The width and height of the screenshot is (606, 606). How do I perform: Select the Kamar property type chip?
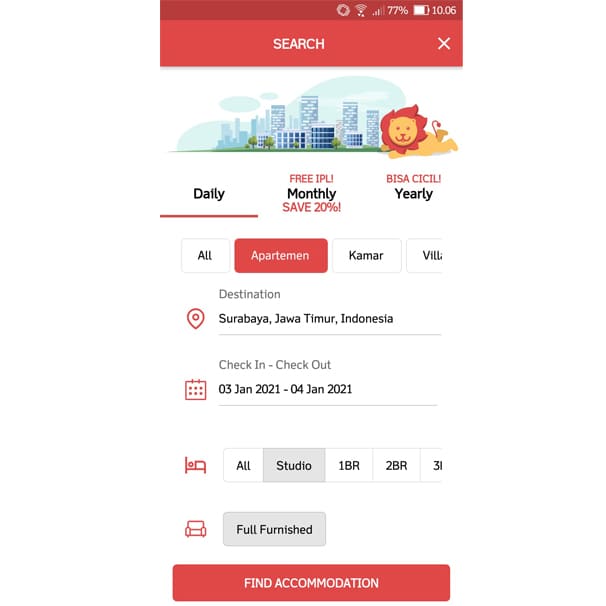tap(366, 256)
